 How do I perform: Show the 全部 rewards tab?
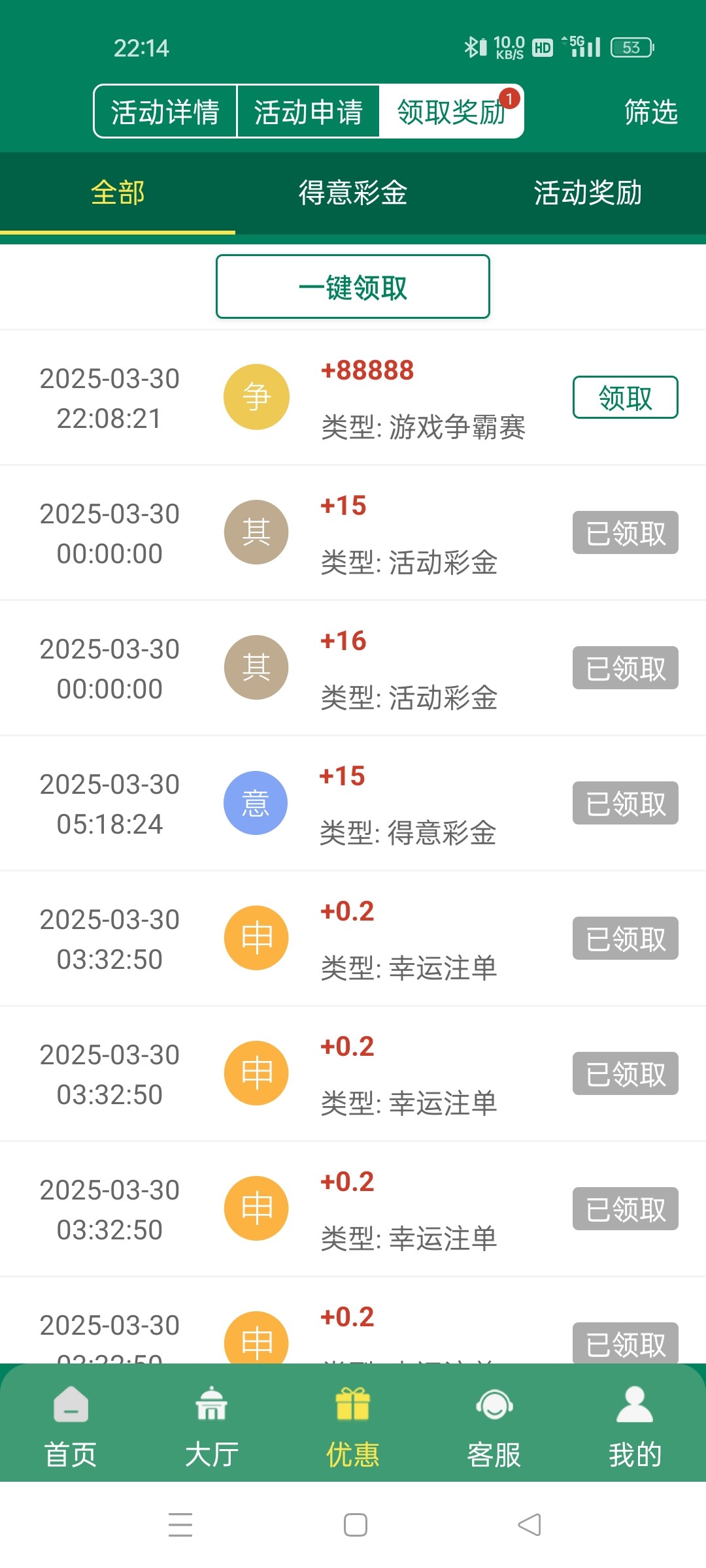point(118,193)
